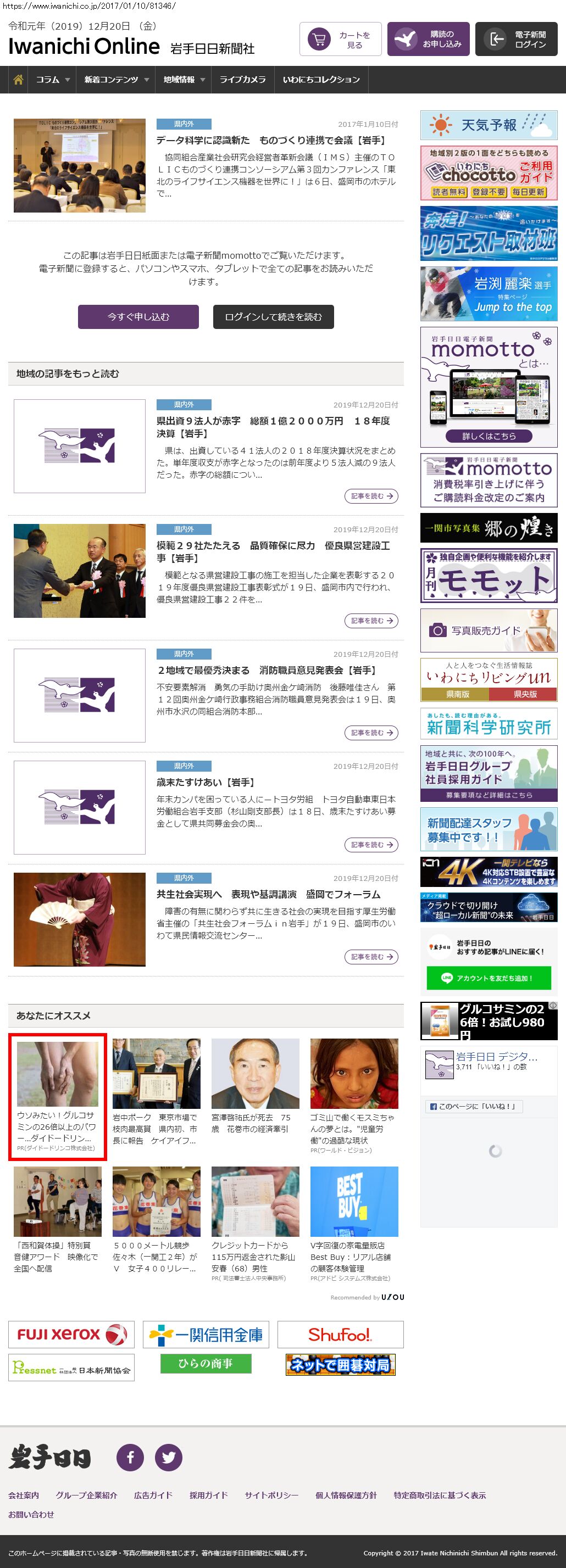Open the 天気予報 weather banner
The height and width of the screenshot is (1568, 566).
pos(489,125)
